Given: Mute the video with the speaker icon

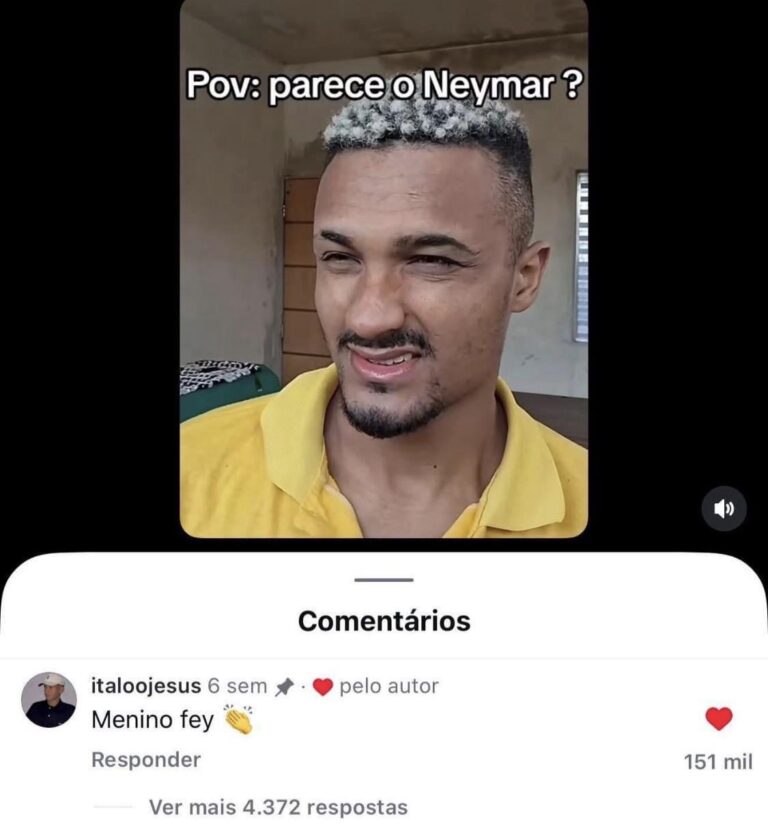Looking at the screenshot, I should (x=724, y=508).
